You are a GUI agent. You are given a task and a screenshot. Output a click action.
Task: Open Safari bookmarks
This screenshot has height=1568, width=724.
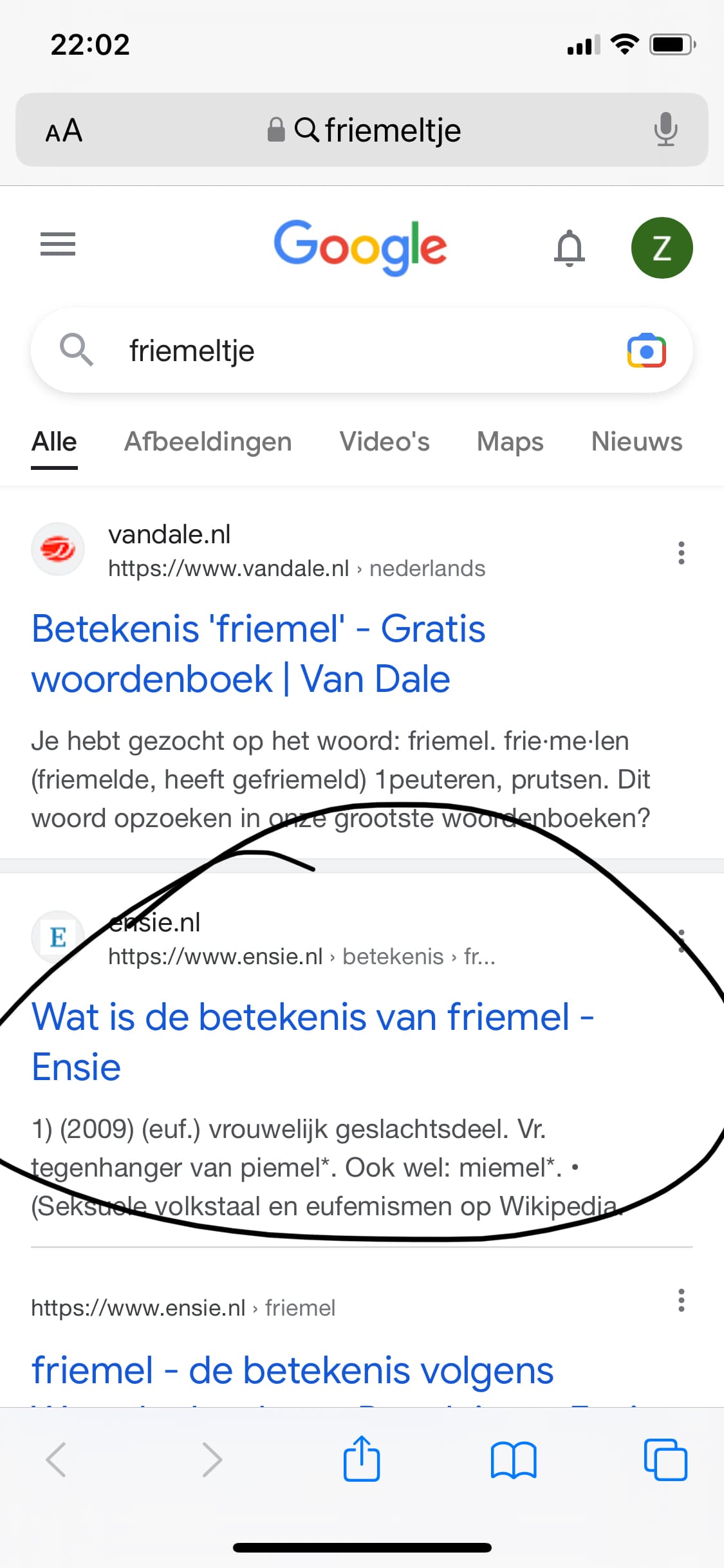pyautogui.click(x=514, y=1460)
